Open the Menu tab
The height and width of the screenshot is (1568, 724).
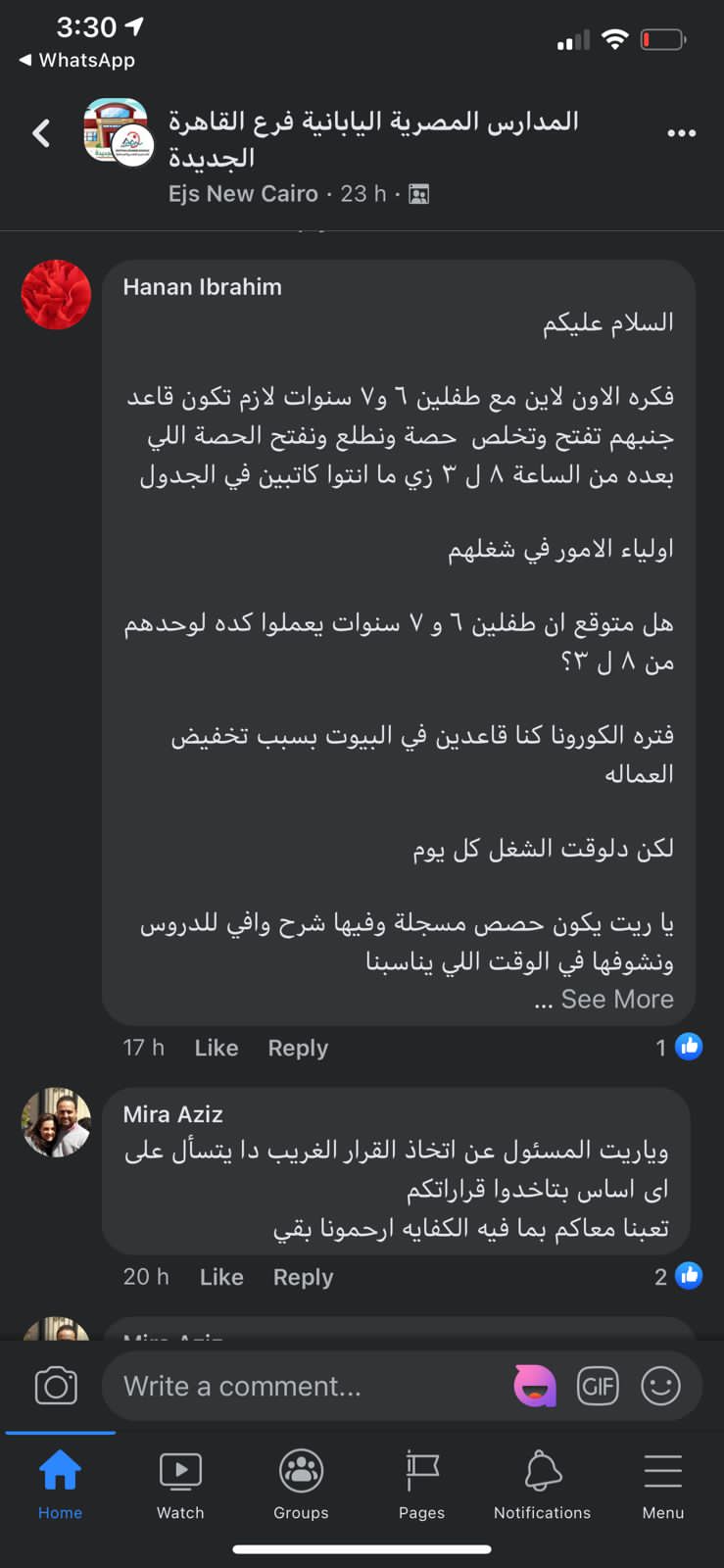[663, 1484]
